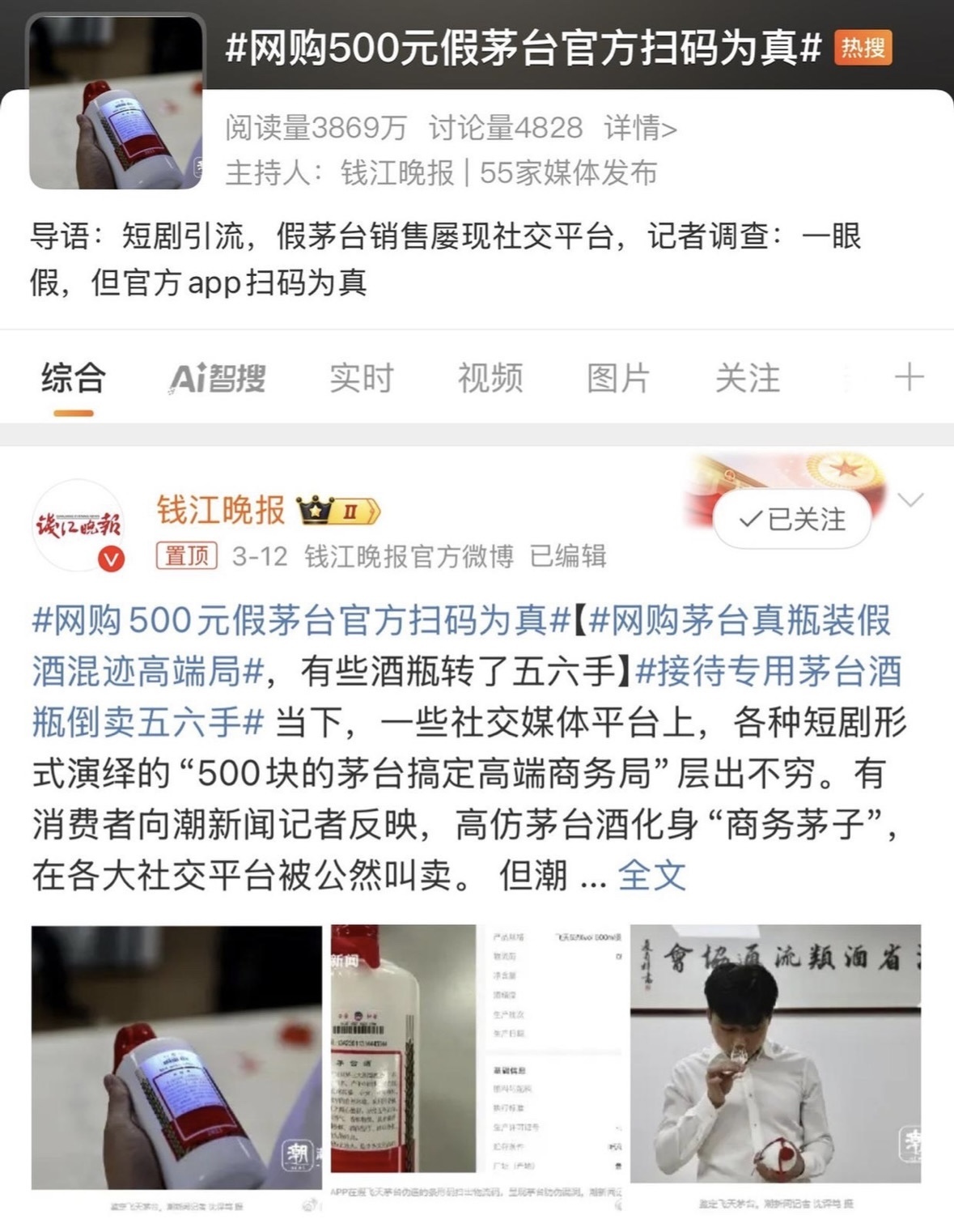
Task: Expand the post options chevron
Action: [x=911, y=500]
